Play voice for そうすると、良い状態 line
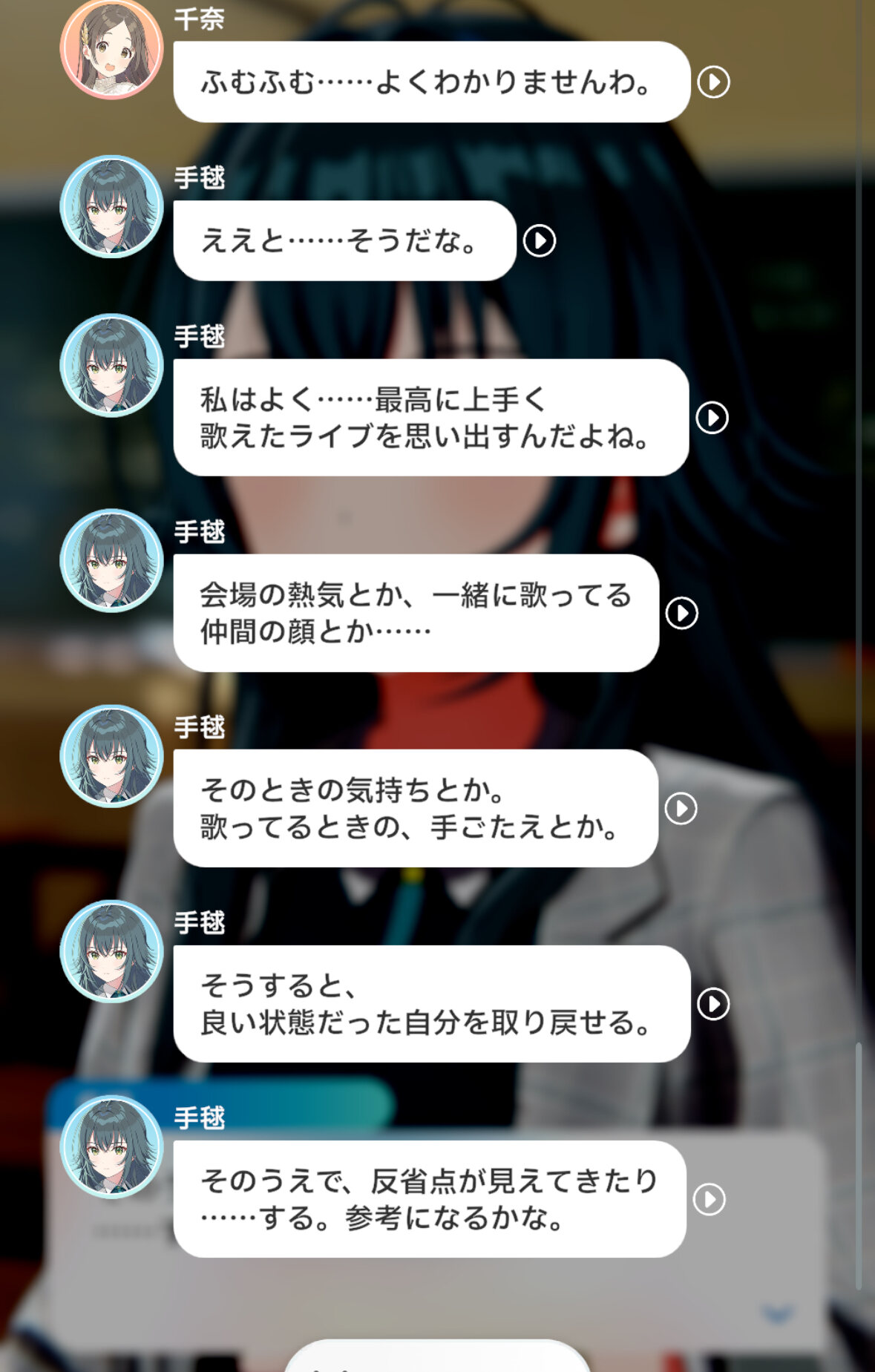 [713, 1004]
